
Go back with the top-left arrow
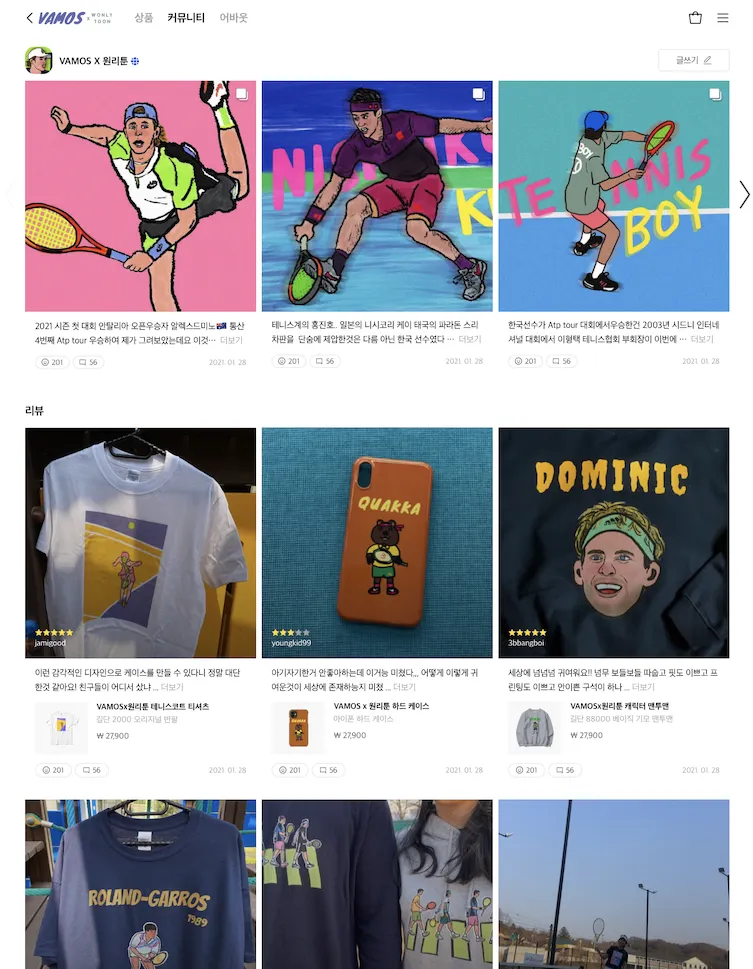[30, 18]
